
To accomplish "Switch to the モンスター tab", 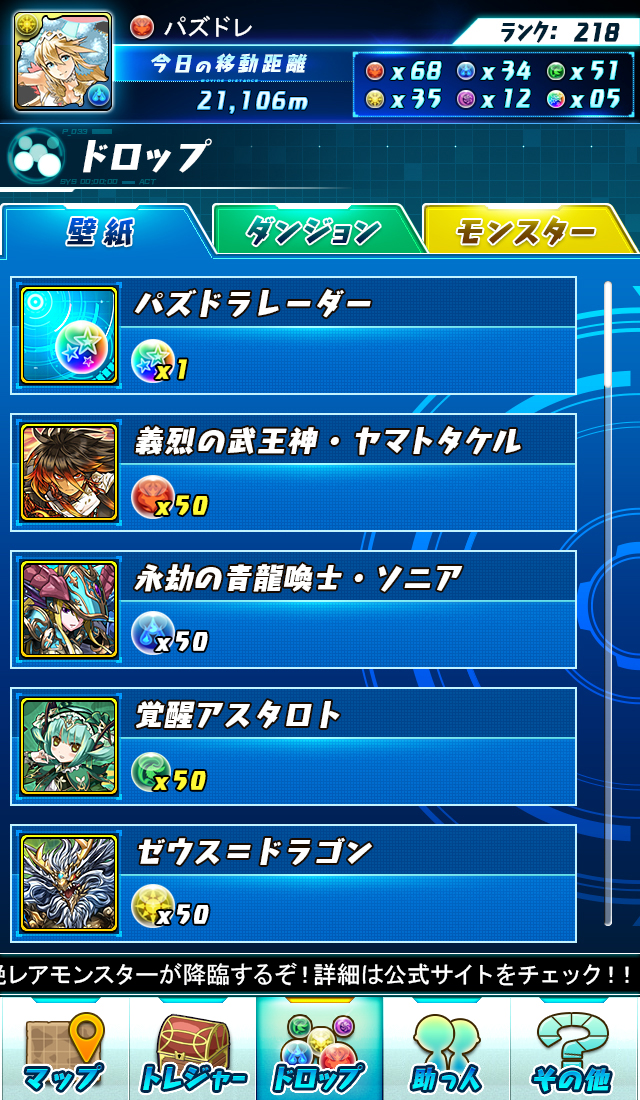I will tap(526, 232).
